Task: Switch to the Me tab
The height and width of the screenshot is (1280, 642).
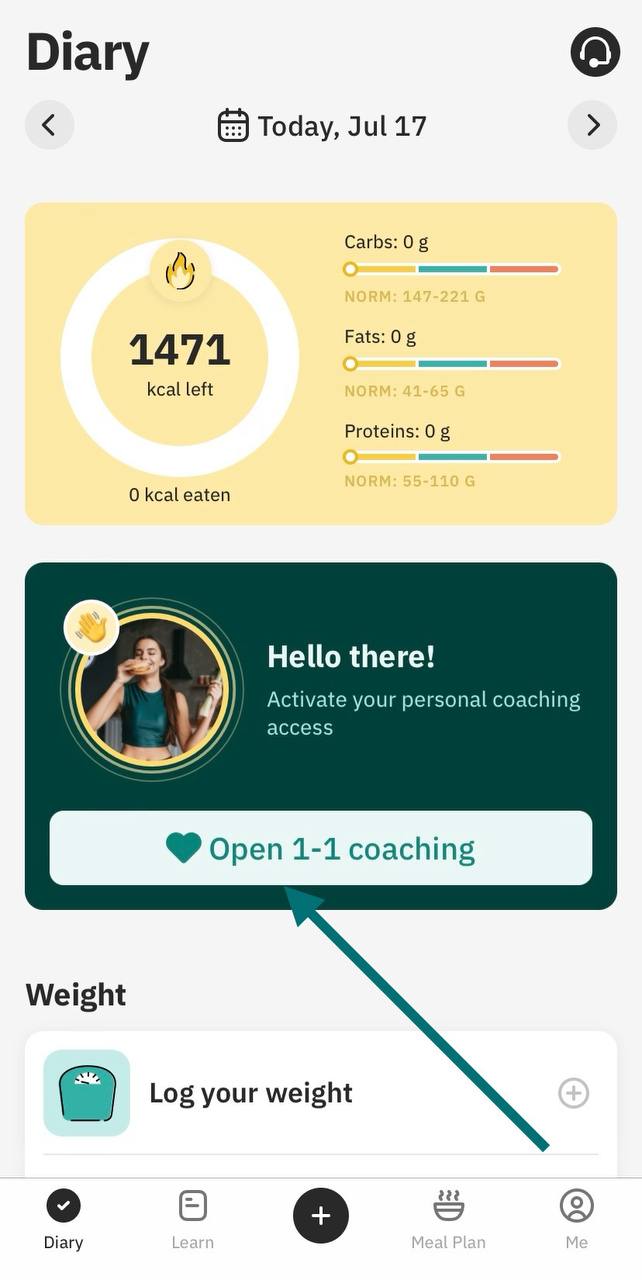Action: click(576, 1220)
